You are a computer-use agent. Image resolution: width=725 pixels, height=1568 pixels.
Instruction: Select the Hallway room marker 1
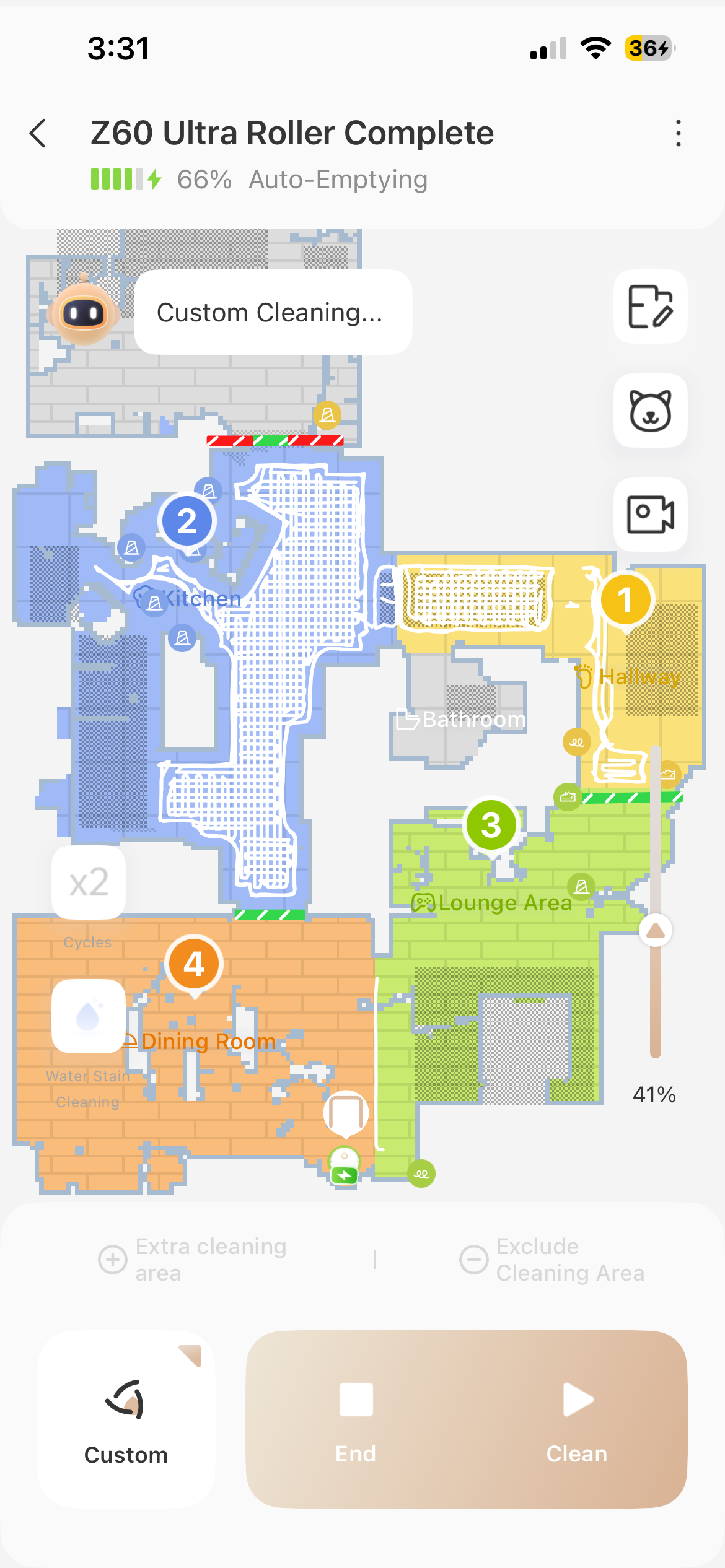click(625, 599)
